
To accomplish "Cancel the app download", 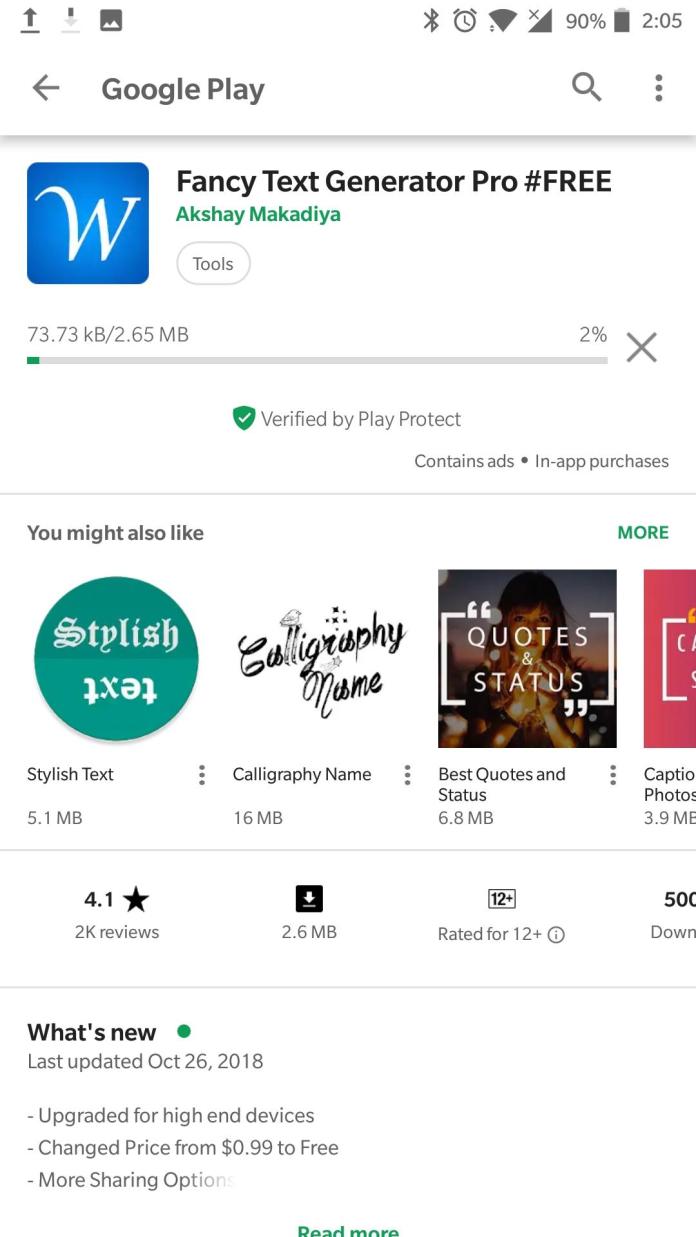I will [641, 347].
